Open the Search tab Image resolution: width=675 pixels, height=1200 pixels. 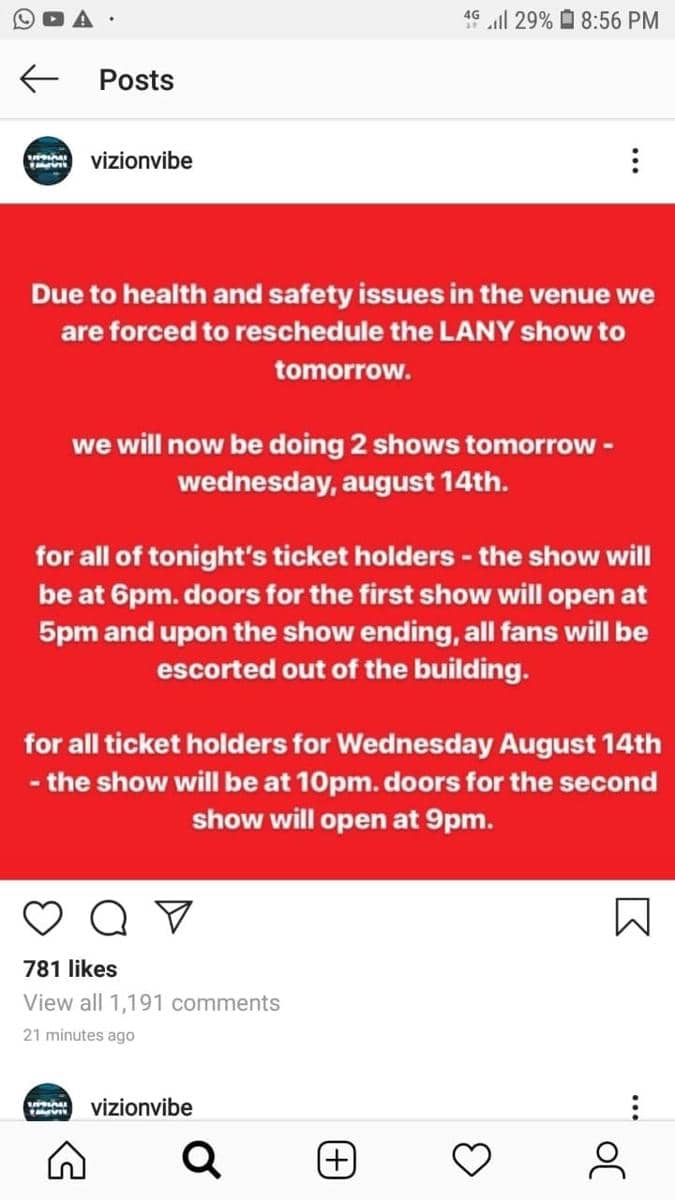(201, 1160)
